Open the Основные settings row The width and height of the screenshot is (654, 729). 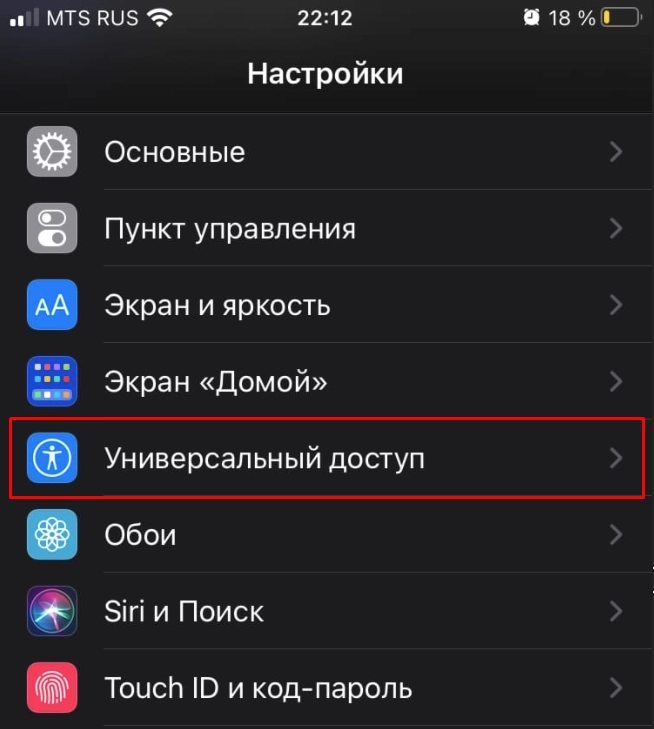point(327,152)
